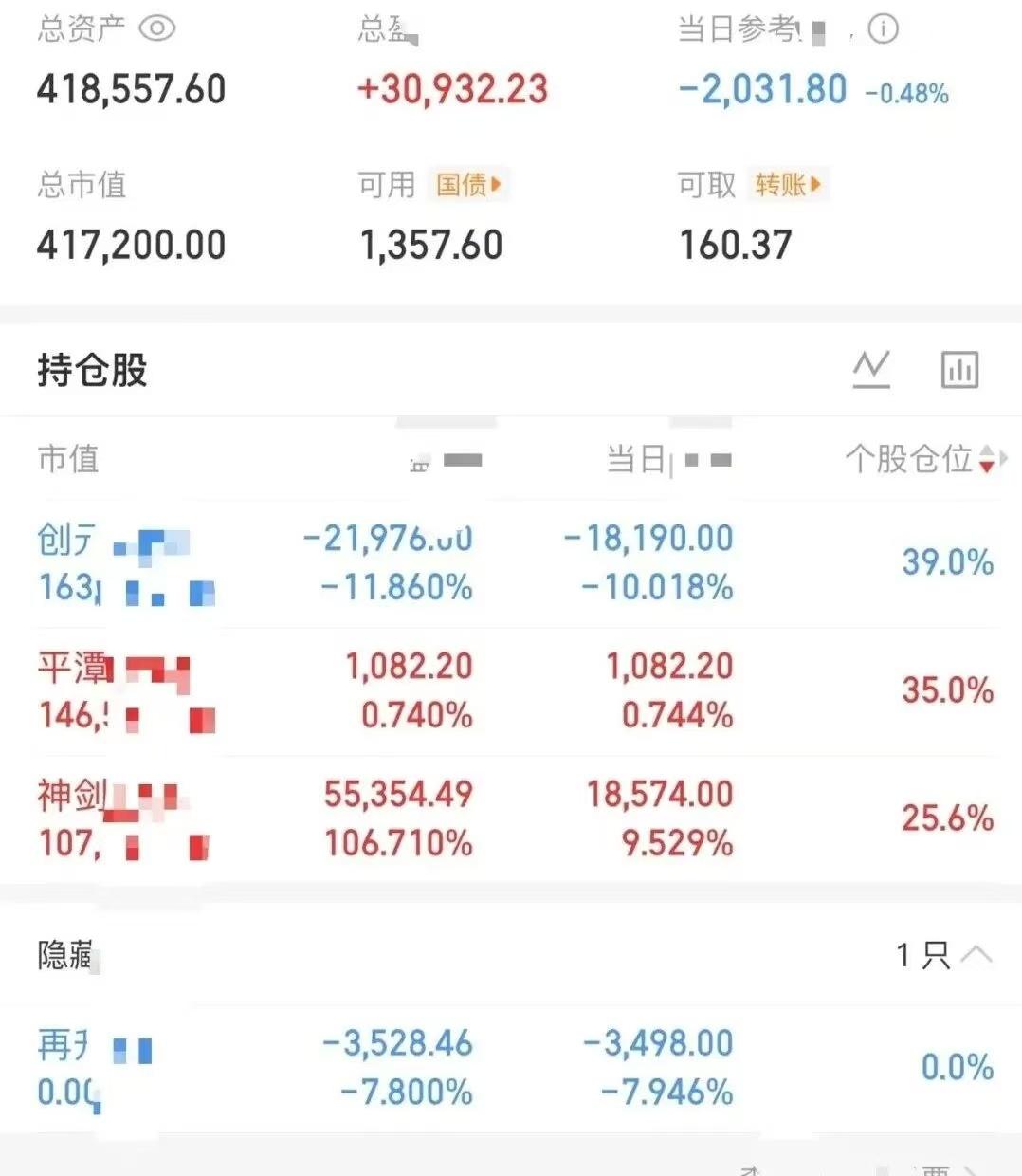Toggle asset visibility using the 总资产 eye
Image resolution: width=1022 pixels, height=1176 pixels.
[157, 28]
